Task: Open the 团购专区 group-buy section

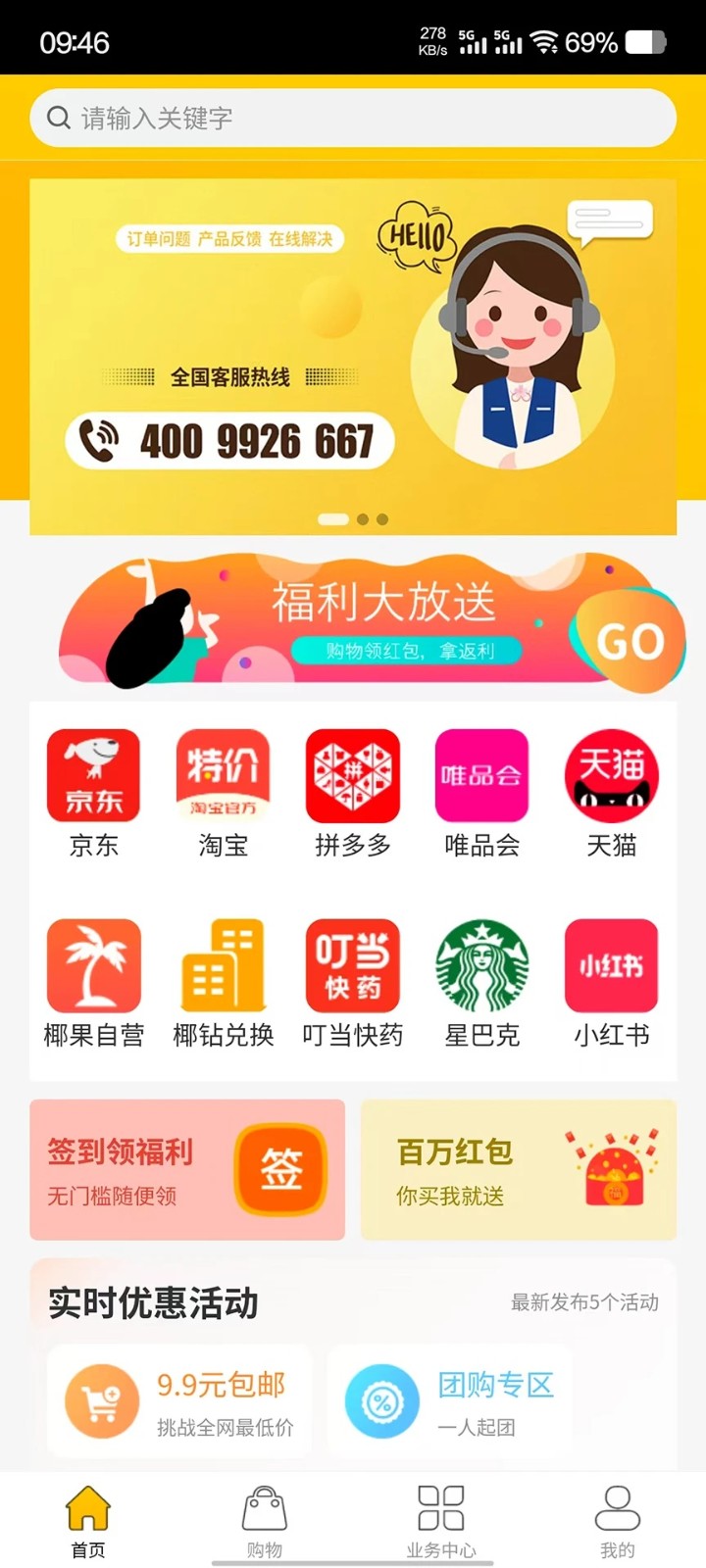Action: [x=450, y=1401]
